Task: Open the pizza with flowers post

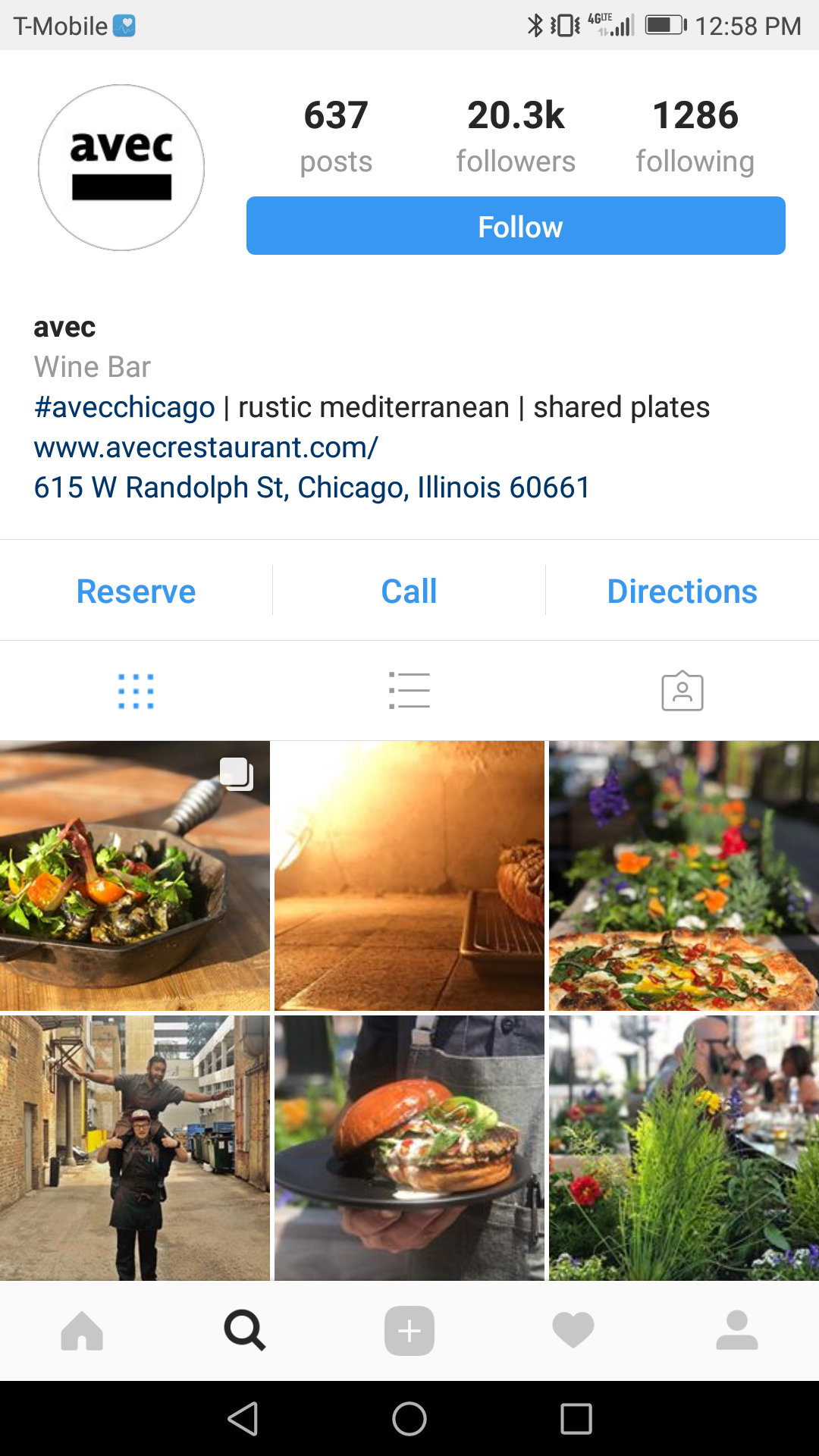Action: [x=683, y=876]
